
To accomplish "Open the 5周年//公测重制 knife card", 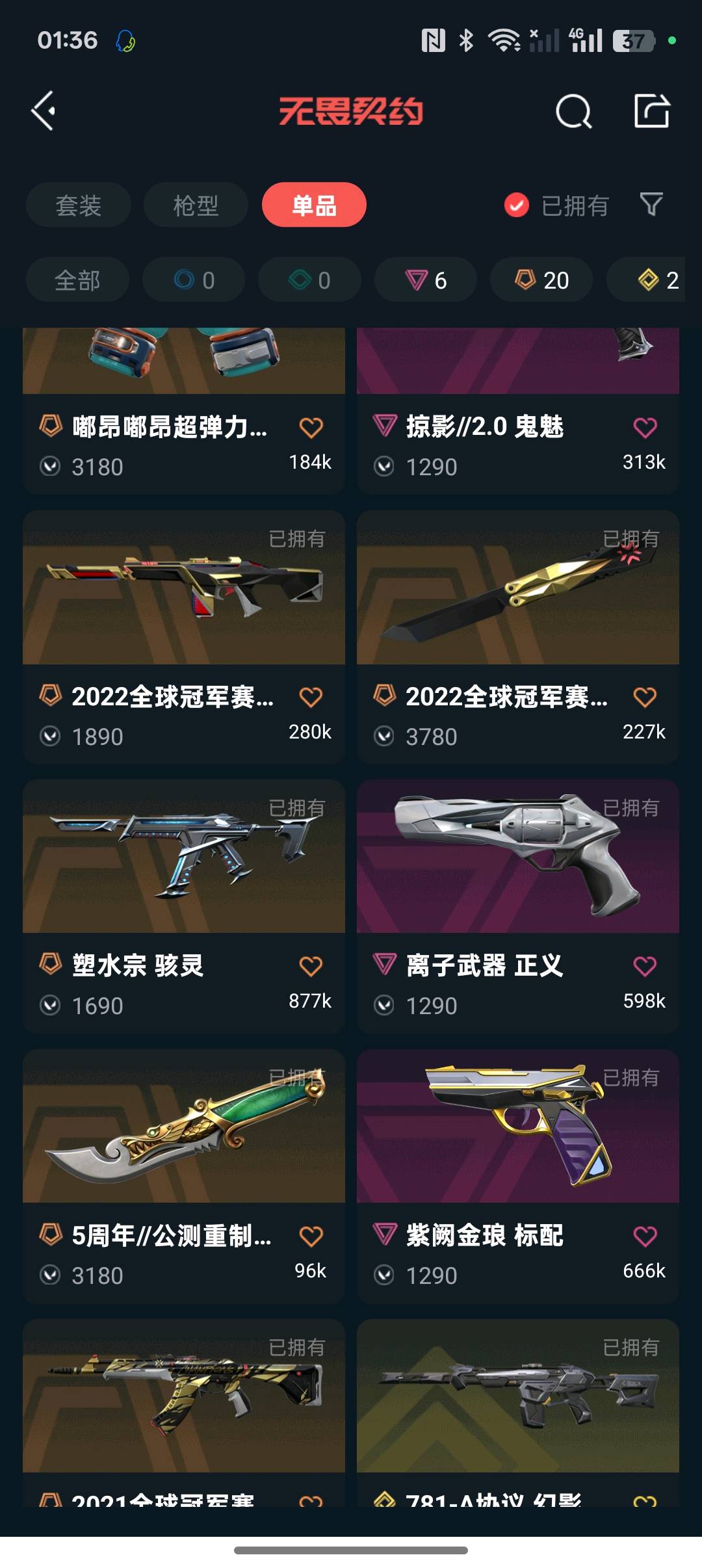I will click(x=184, y=1176).
